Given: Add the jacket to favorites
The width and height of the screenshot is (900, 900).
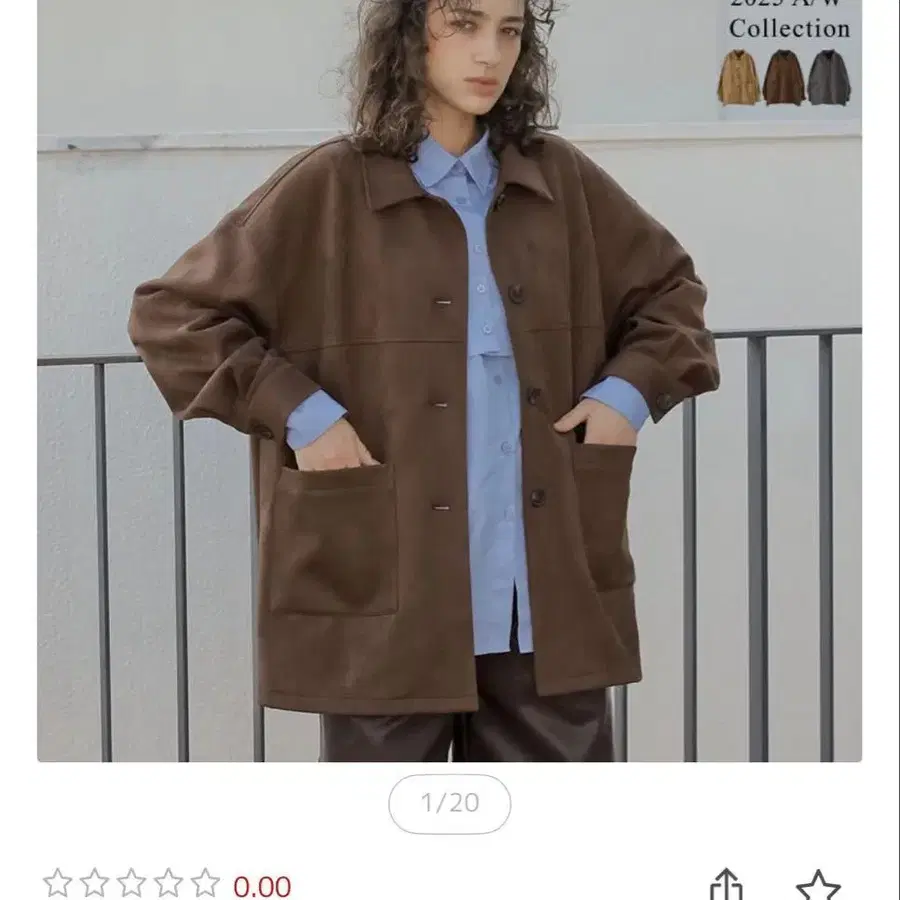Looking at the screenshot, I should (x=817, y=885).
